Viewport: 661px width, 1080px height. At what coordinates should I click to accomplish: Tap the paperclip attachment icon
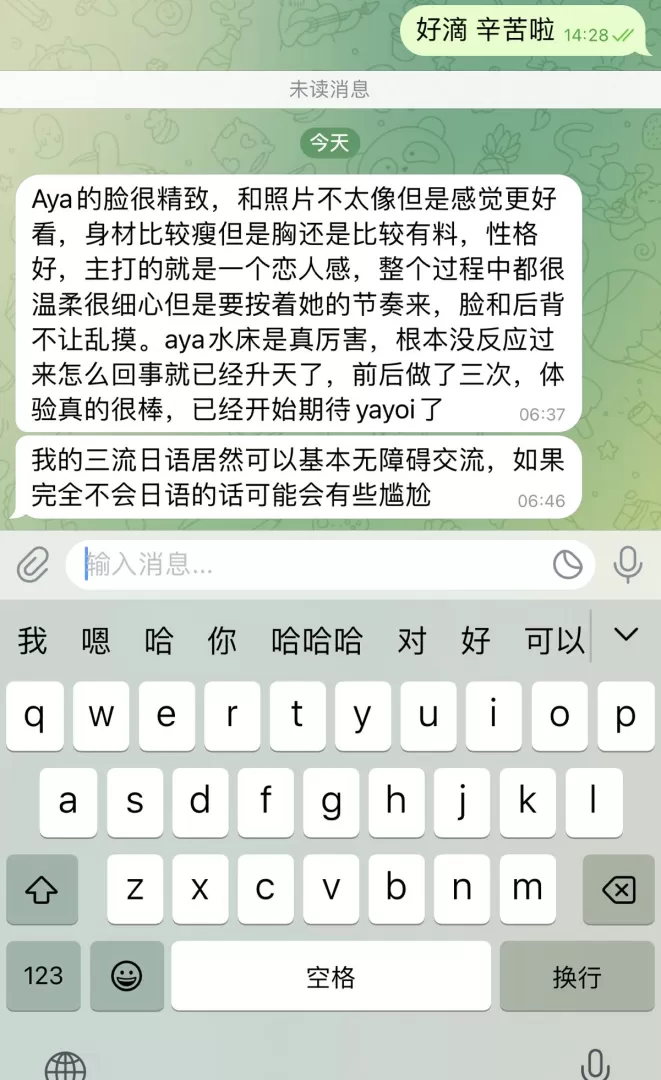[x=32, y=566]
